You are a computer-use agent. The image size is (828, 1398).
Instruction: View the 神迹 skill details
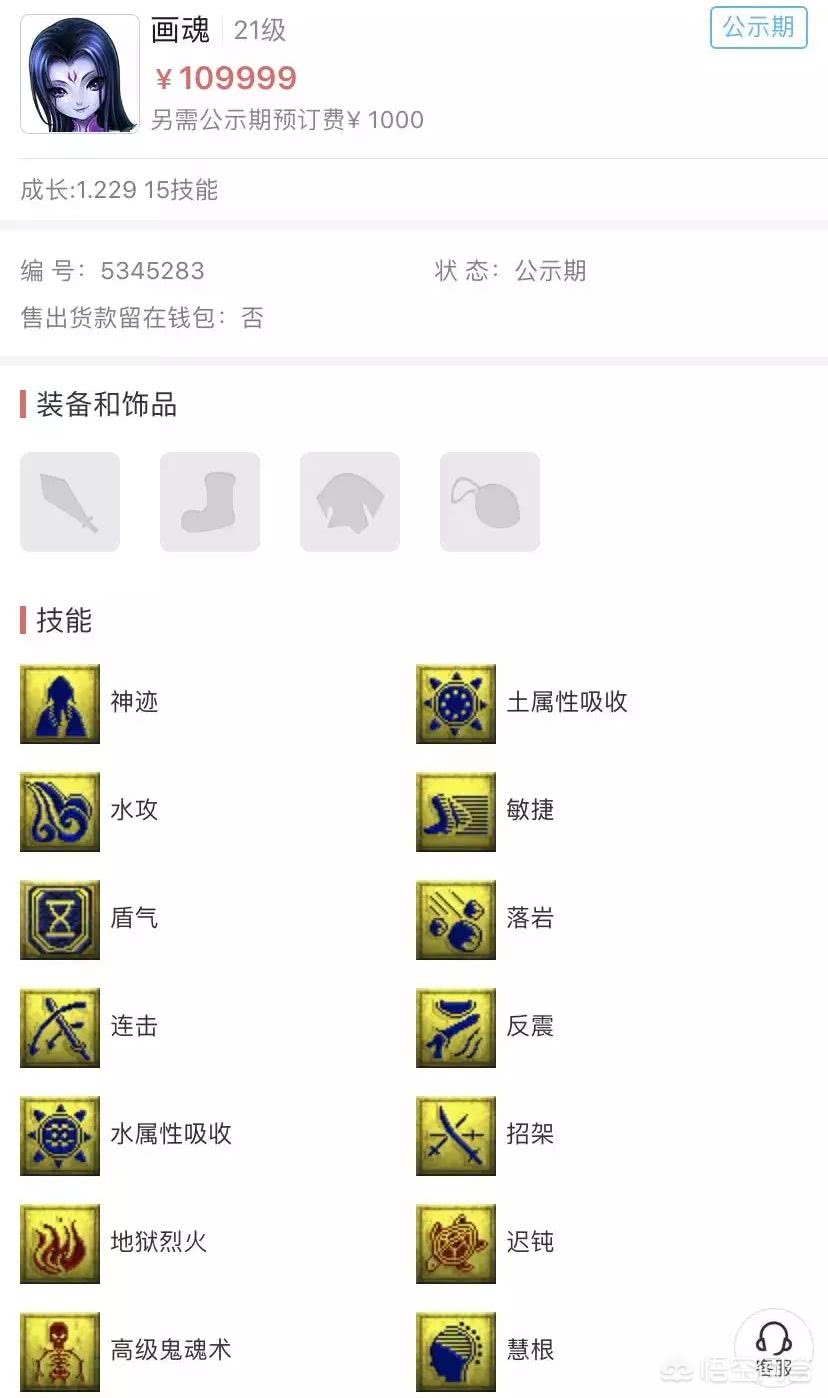pos(60,703)
